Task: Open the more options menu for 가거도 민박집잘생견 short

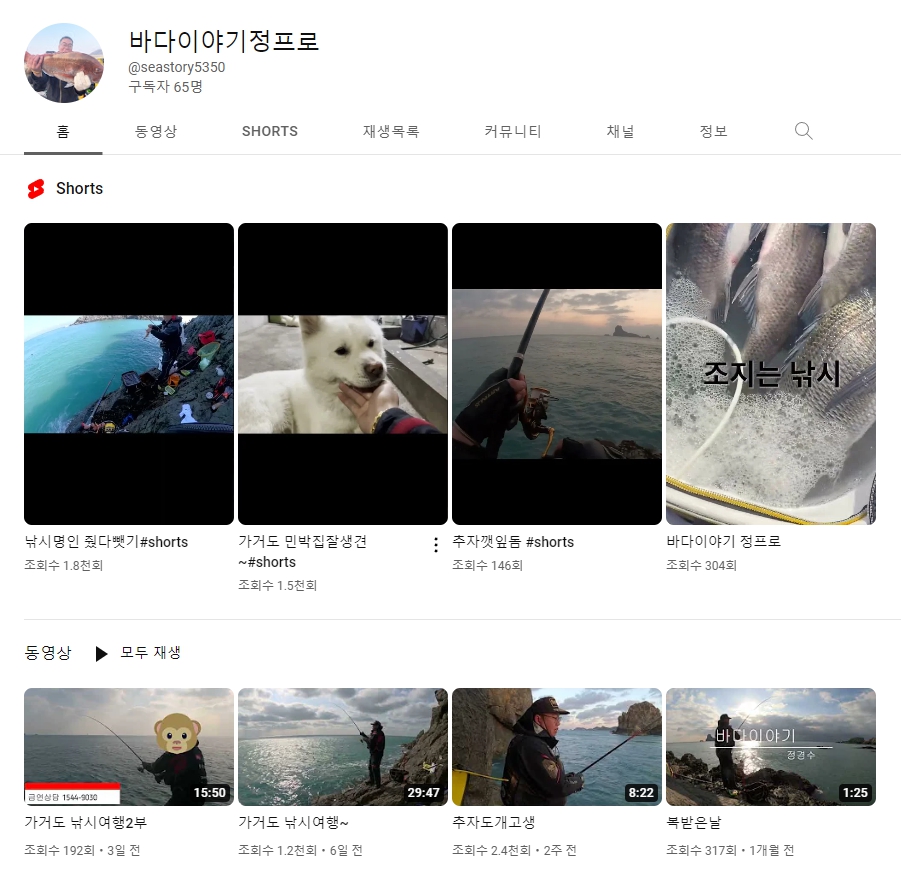Action: pos(435,545)
